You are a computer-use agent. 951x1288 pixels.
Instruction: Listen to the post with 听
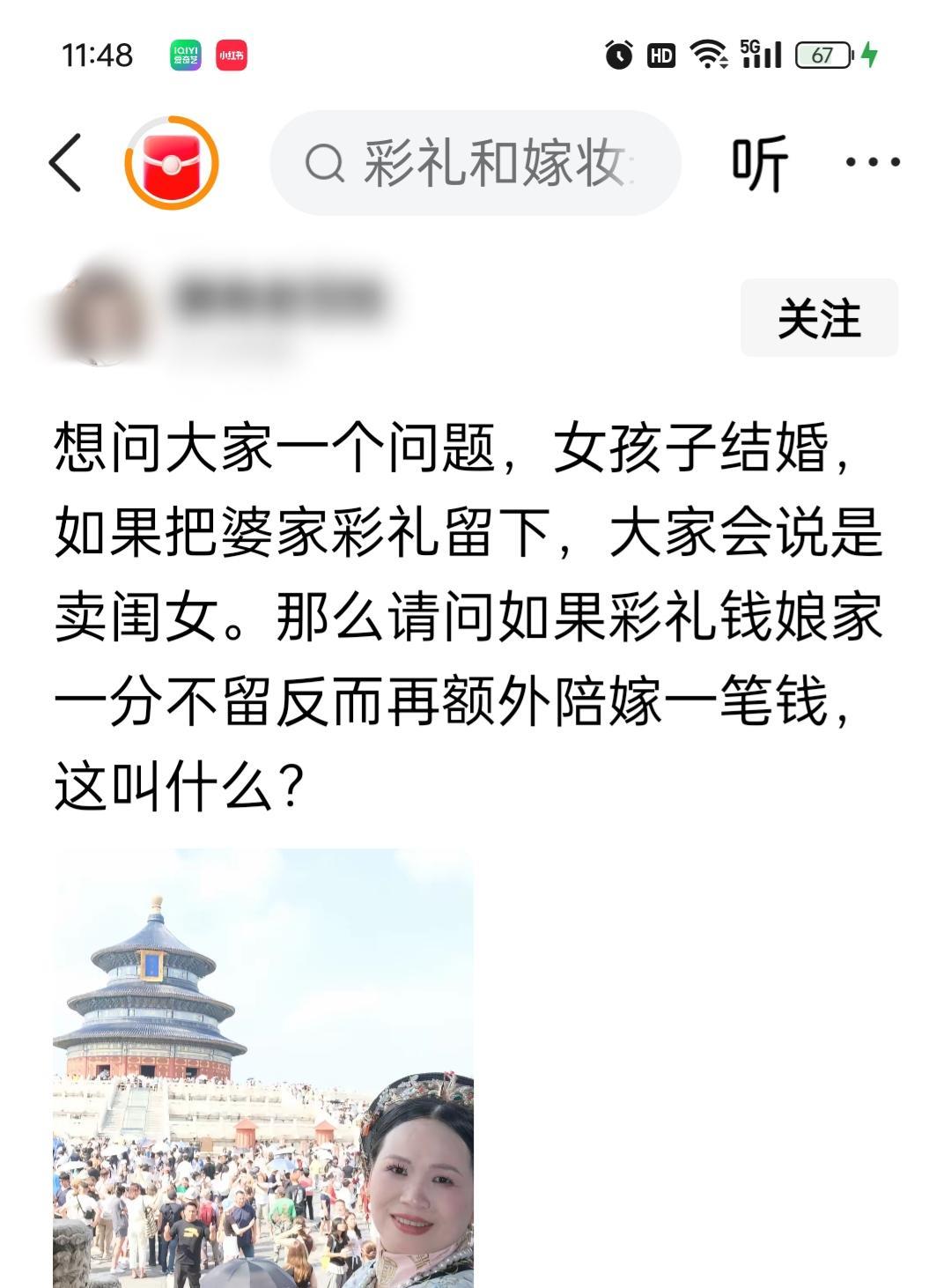pyautogui.click(x=759, y=163)
